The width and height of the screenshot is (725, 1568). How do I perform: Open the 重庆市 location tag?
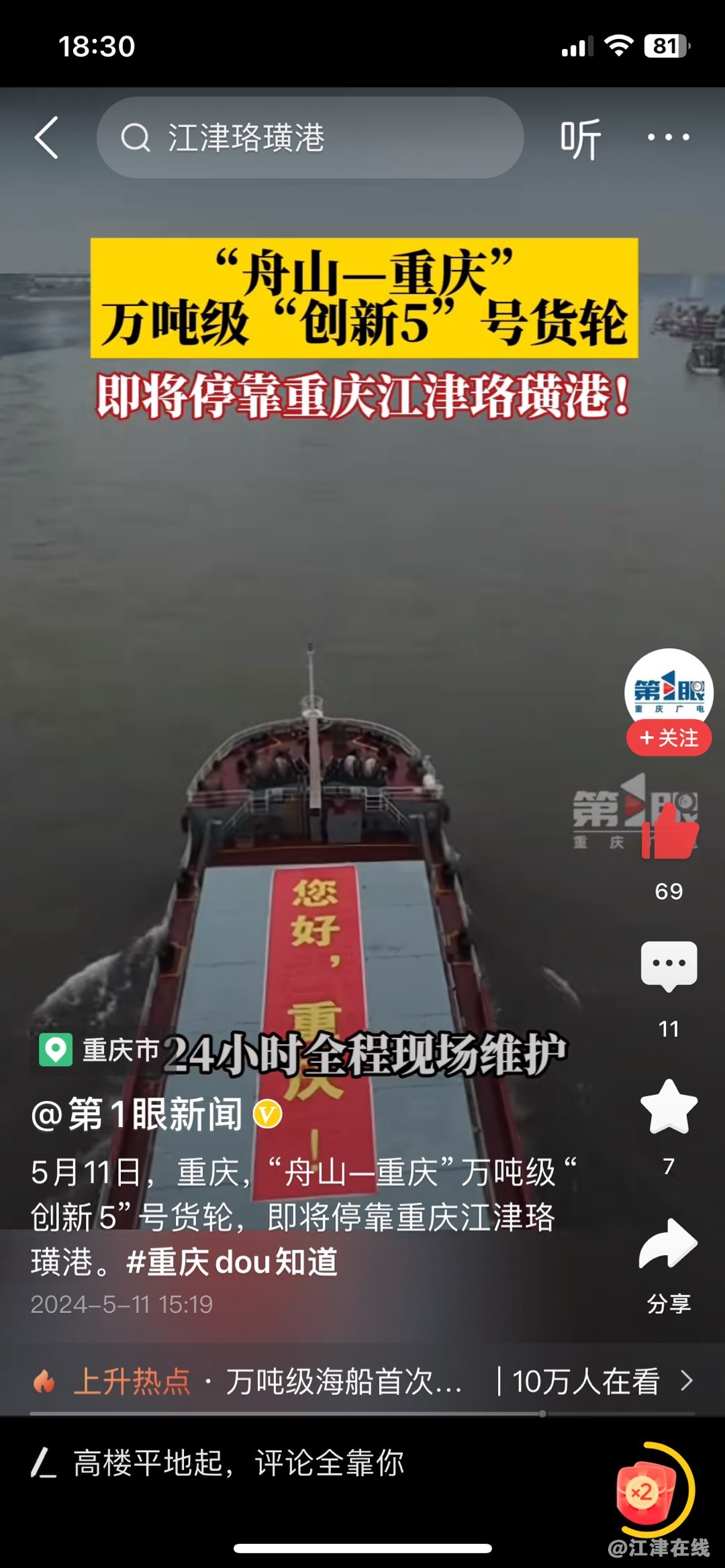(x=101, y=1050)
